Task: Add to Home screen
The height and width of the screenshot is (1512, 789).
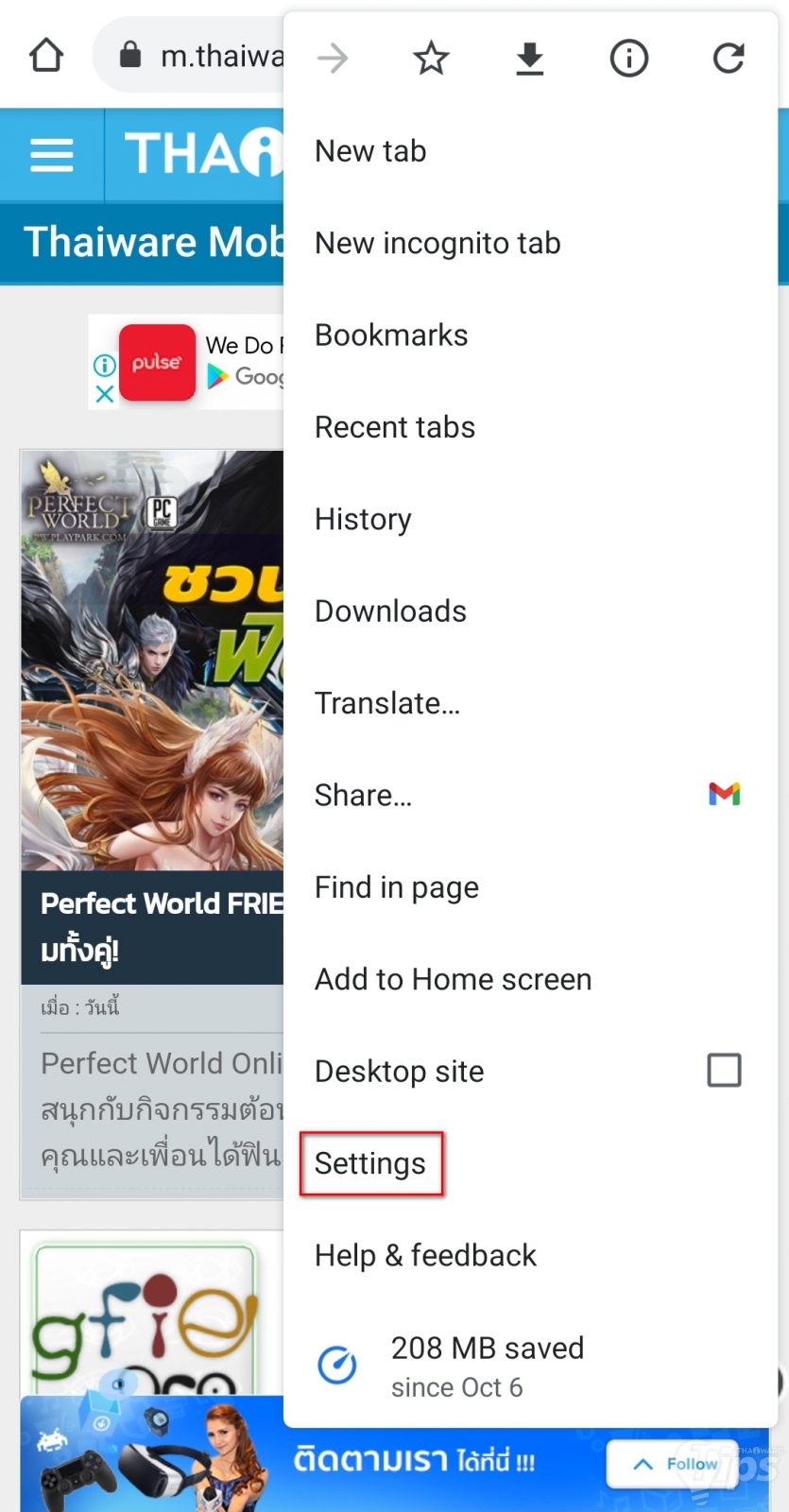Action: click(x=453, y=979)
